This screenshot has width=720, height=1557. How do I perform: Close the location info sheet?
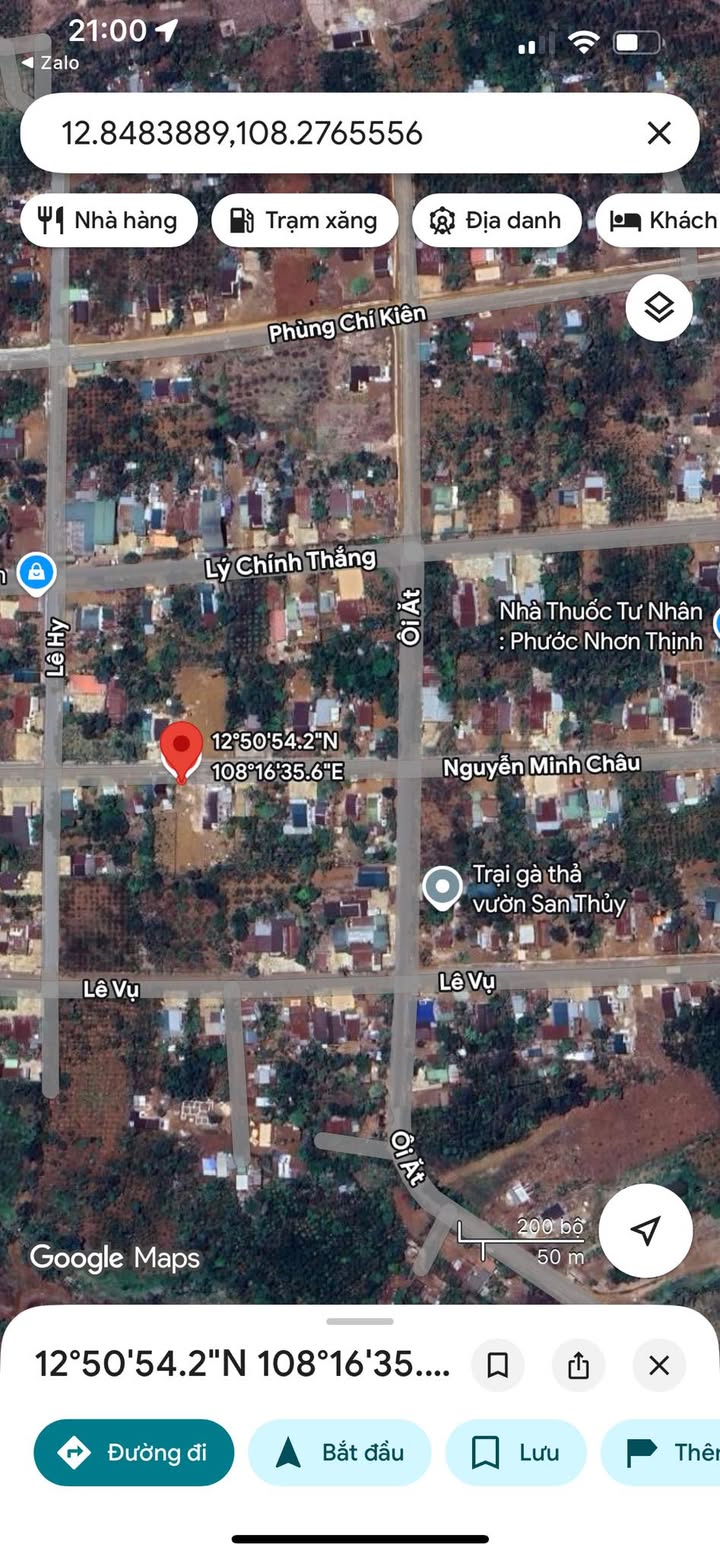(659, 1365)
